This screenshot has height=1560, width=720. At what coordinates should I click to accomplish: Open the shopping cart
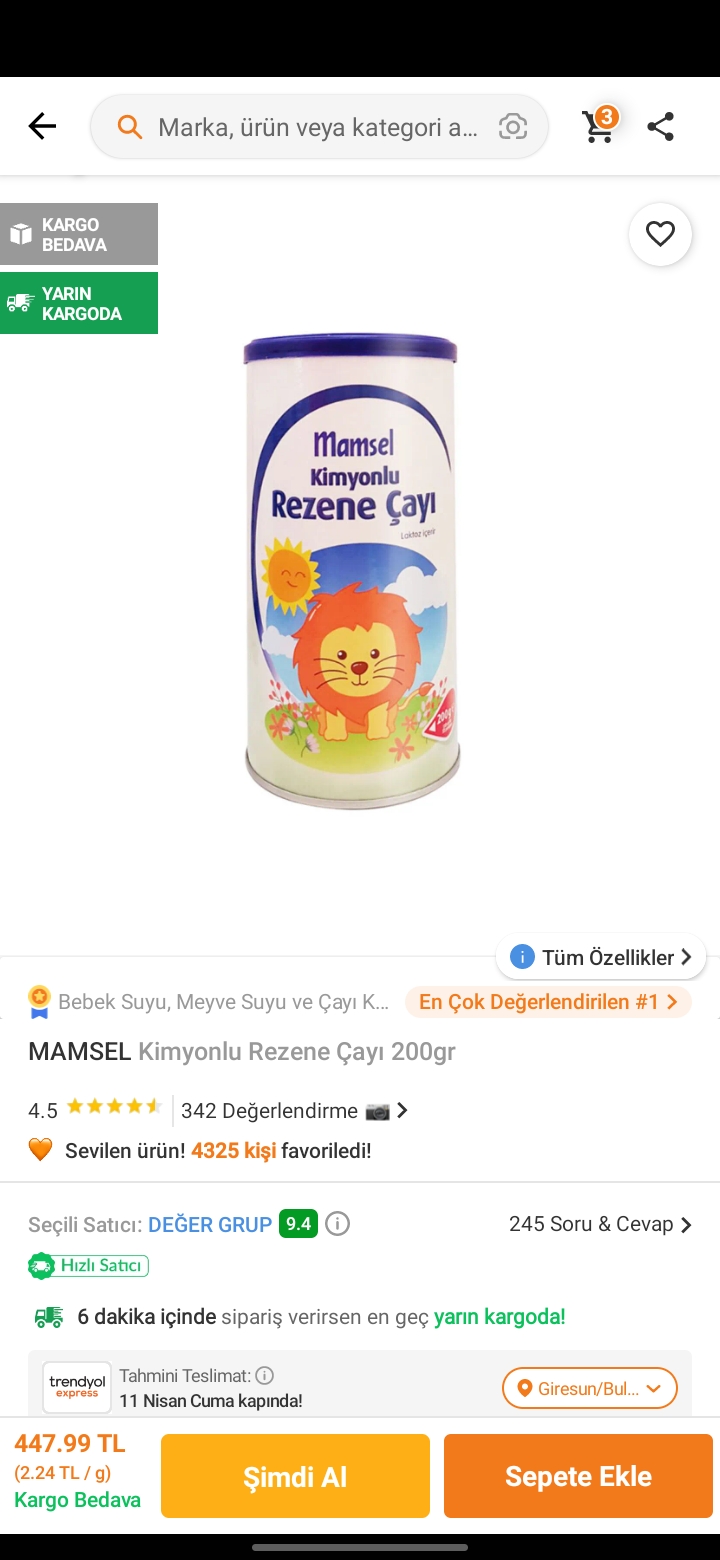[599, 126]
